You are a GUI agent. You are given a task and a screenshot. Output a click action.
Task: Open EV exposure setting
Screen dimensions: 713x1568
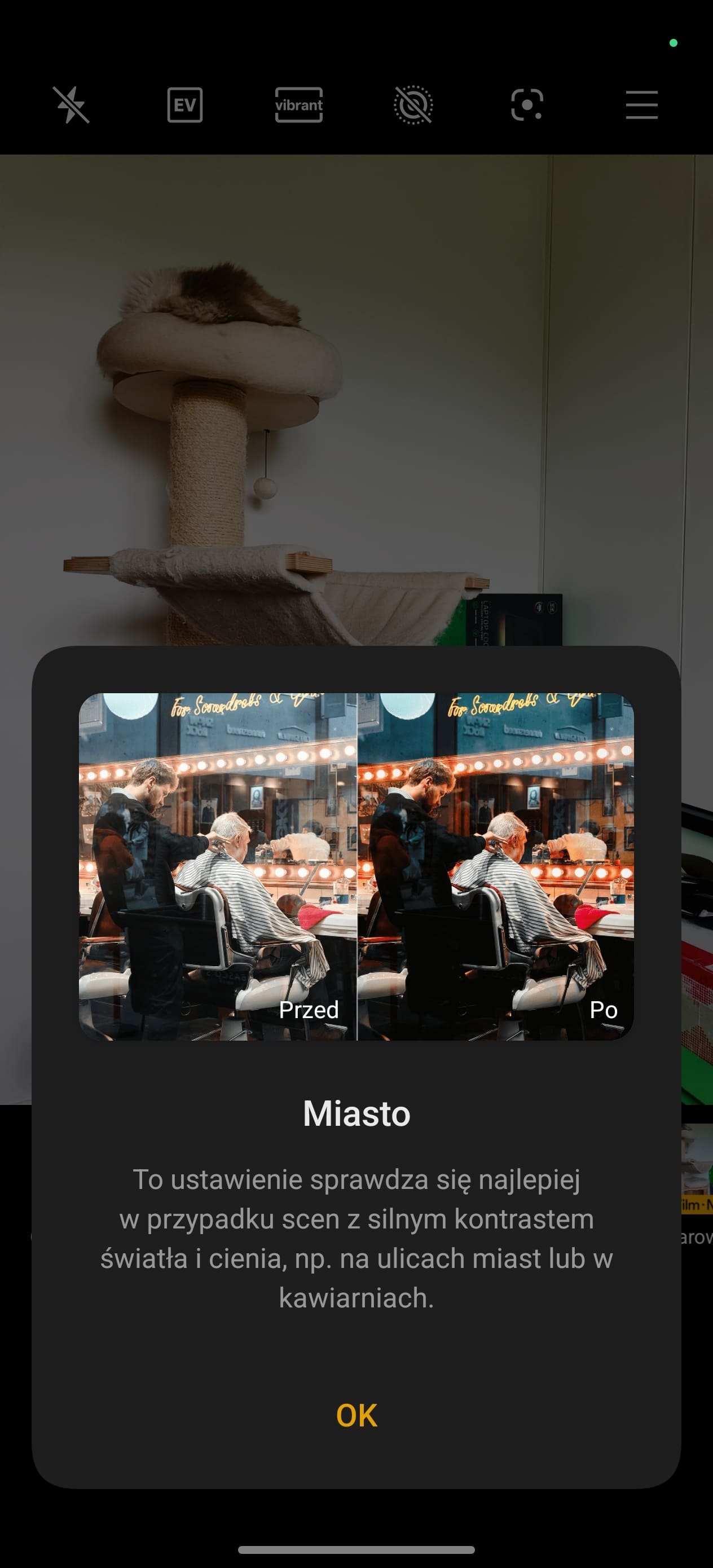(x=184, y=105)
